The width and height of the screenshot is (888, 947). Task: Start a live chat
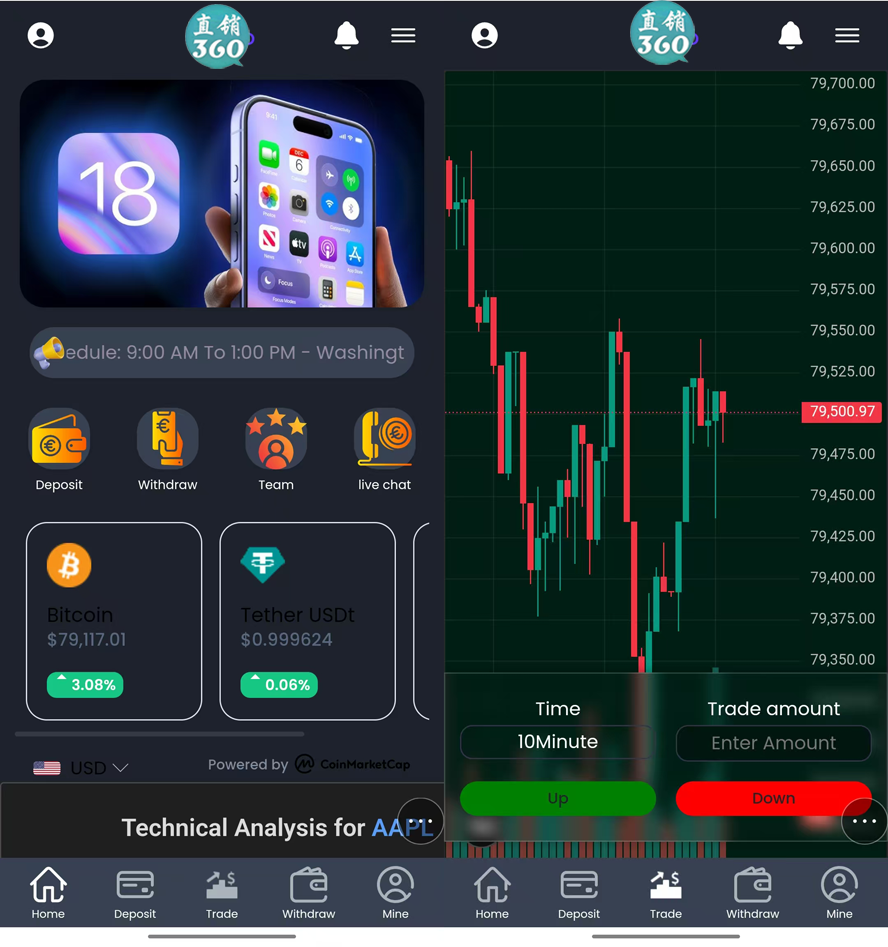[x=384, y=449]
